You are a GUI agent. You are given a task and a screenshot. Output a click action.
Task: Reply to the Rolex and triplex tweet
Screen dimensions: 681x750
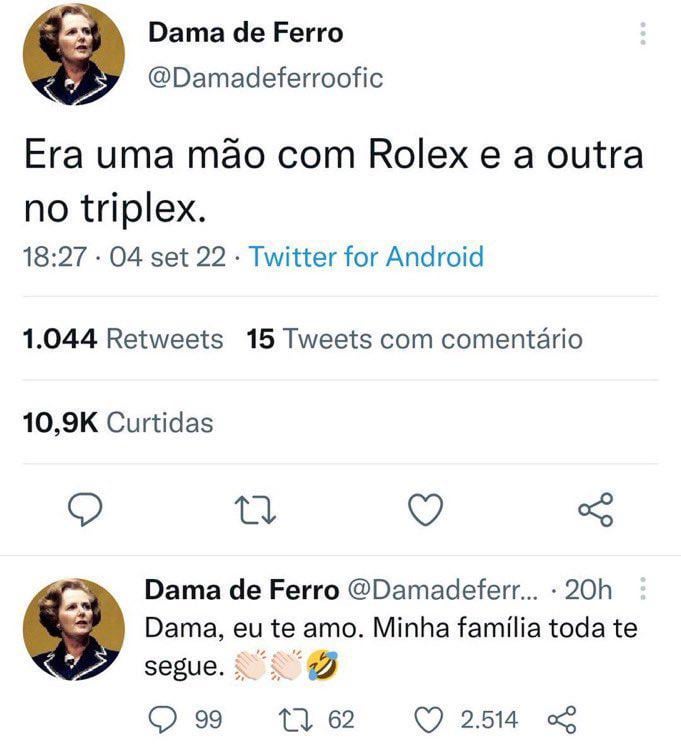point(86,511)
